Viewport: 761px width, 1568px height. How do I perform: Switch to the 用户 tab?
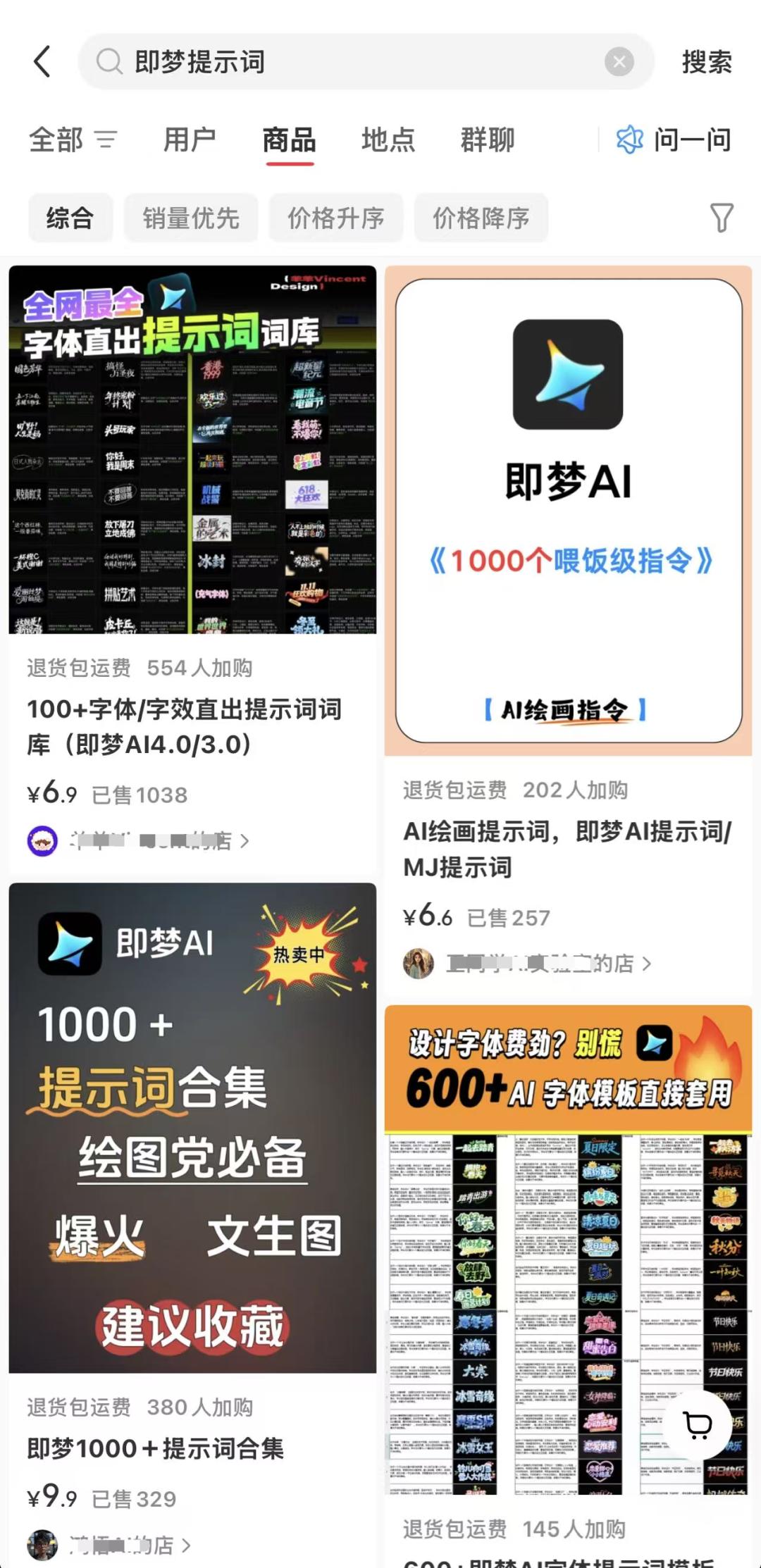coord(190,140)
